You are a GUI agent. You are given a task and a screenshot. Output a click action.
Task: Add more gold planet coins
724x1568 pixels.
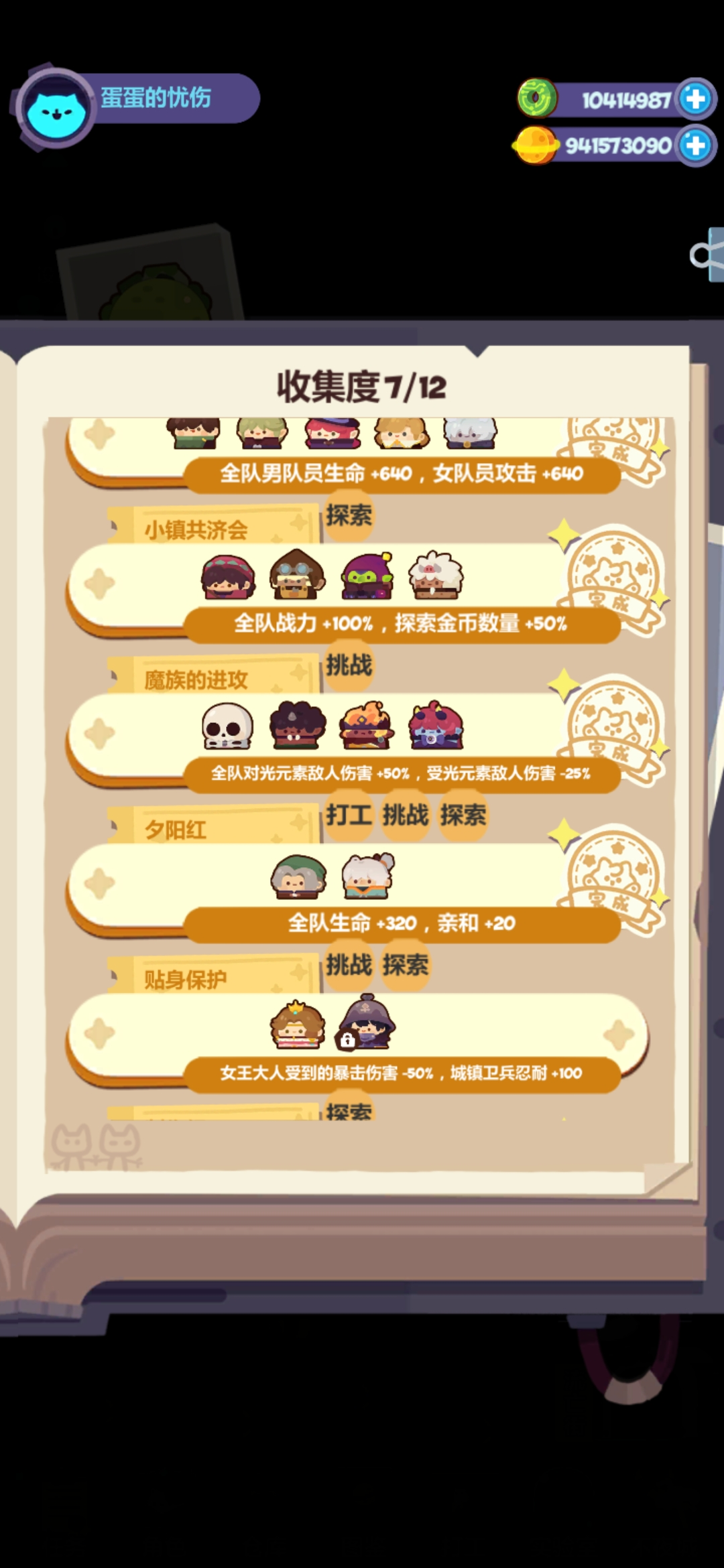pos(695,145)
